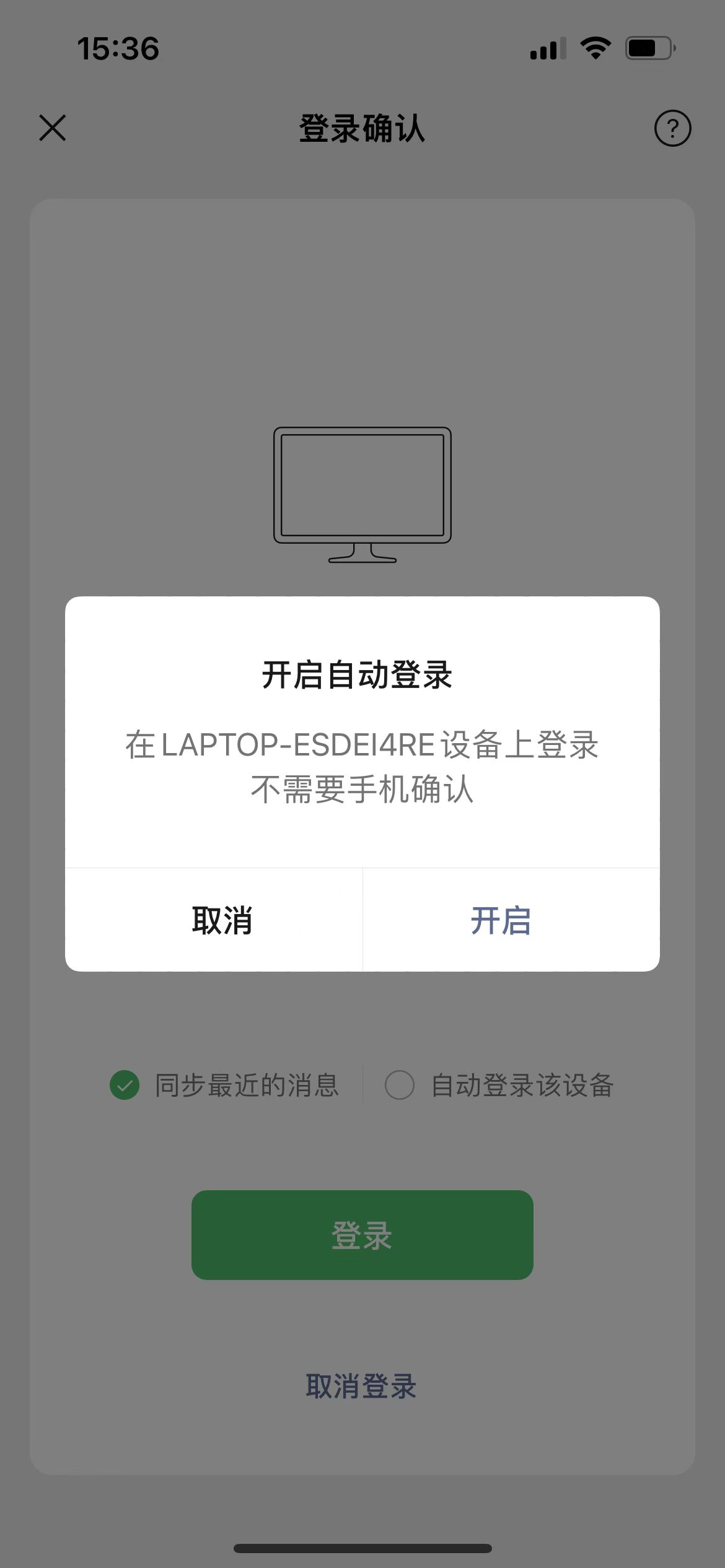This screenshot has width=725, height=1568.
Task: Close the login confirmation screen
Action: 53,129
